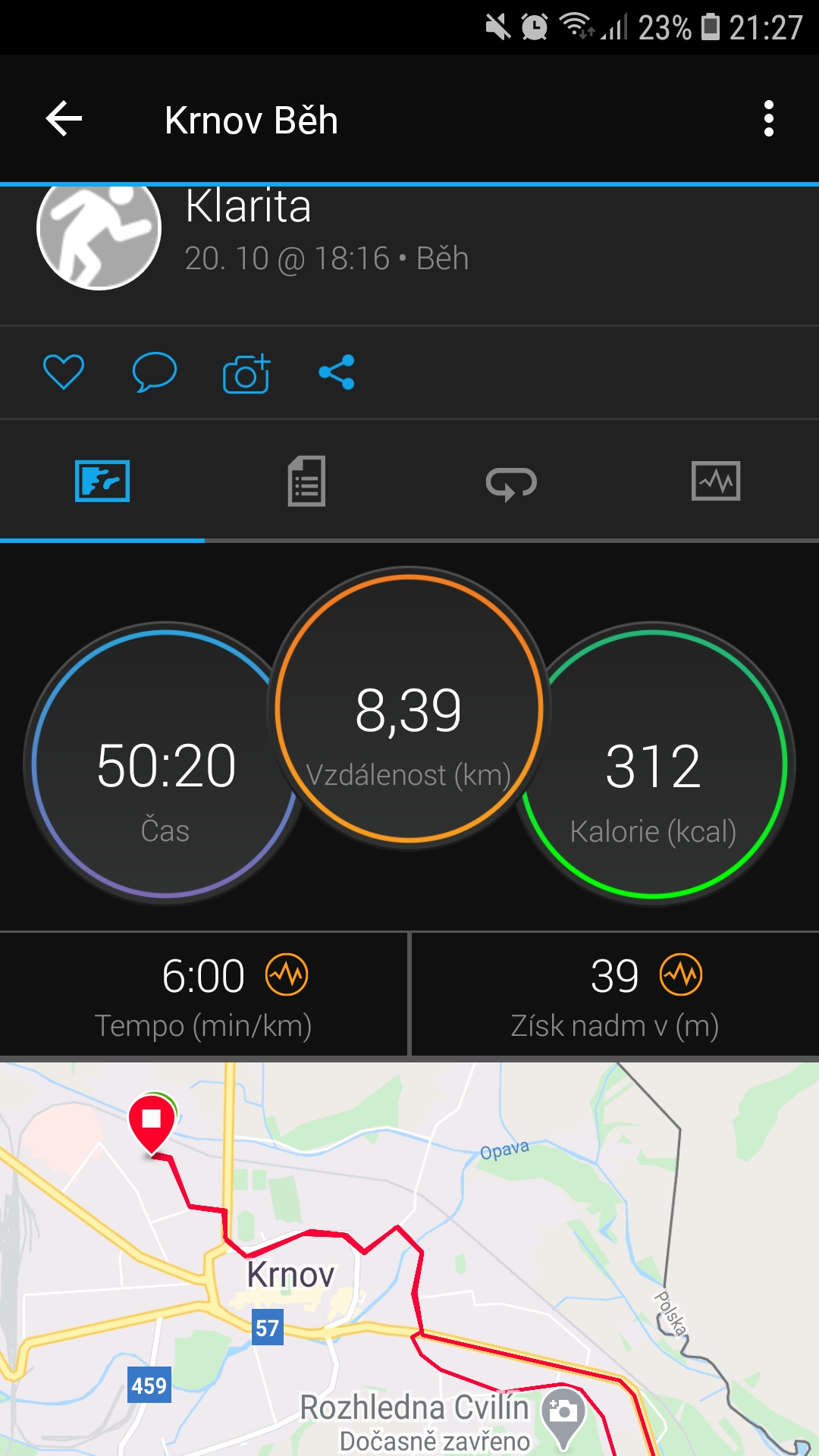This screenshot has height=1456, width=819.
Task: Share the Krnov Běh activity
Action: [337, 372]
